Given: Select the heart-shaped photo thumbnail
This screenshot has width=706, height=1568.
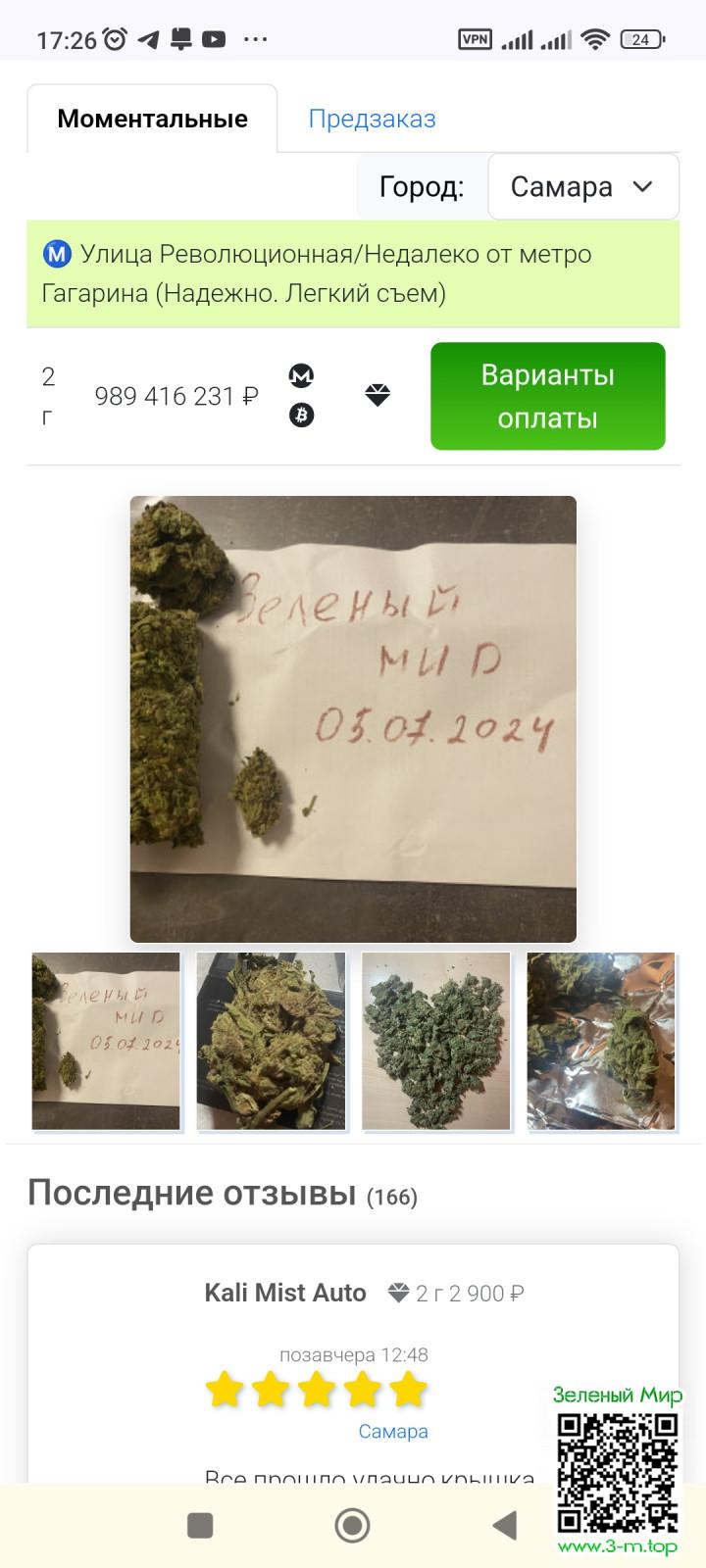Looking at the screenshot, I should point(436,1041).
